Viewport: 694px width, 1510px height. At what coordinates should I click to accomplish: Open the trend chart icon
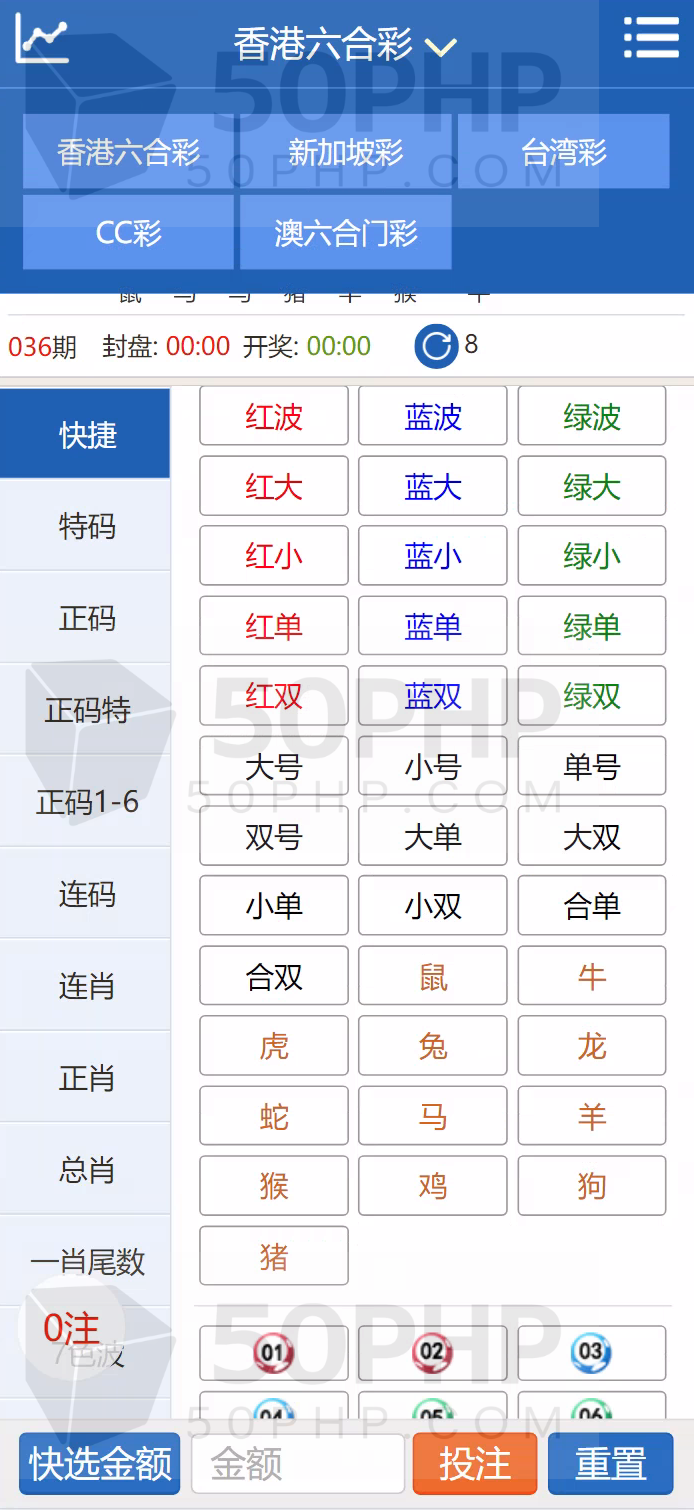42,40
